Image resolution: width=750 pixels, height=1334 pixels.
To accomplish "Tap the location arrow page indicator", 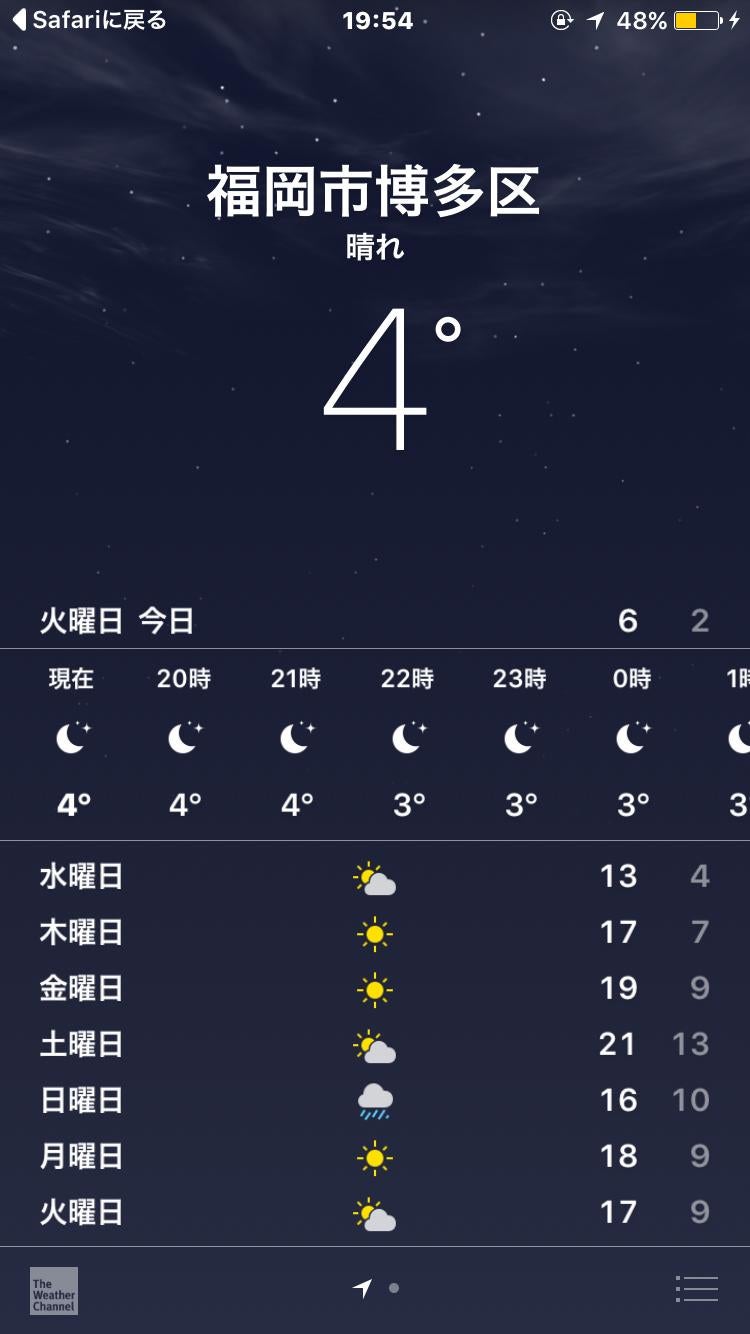I will [362, 1290].
